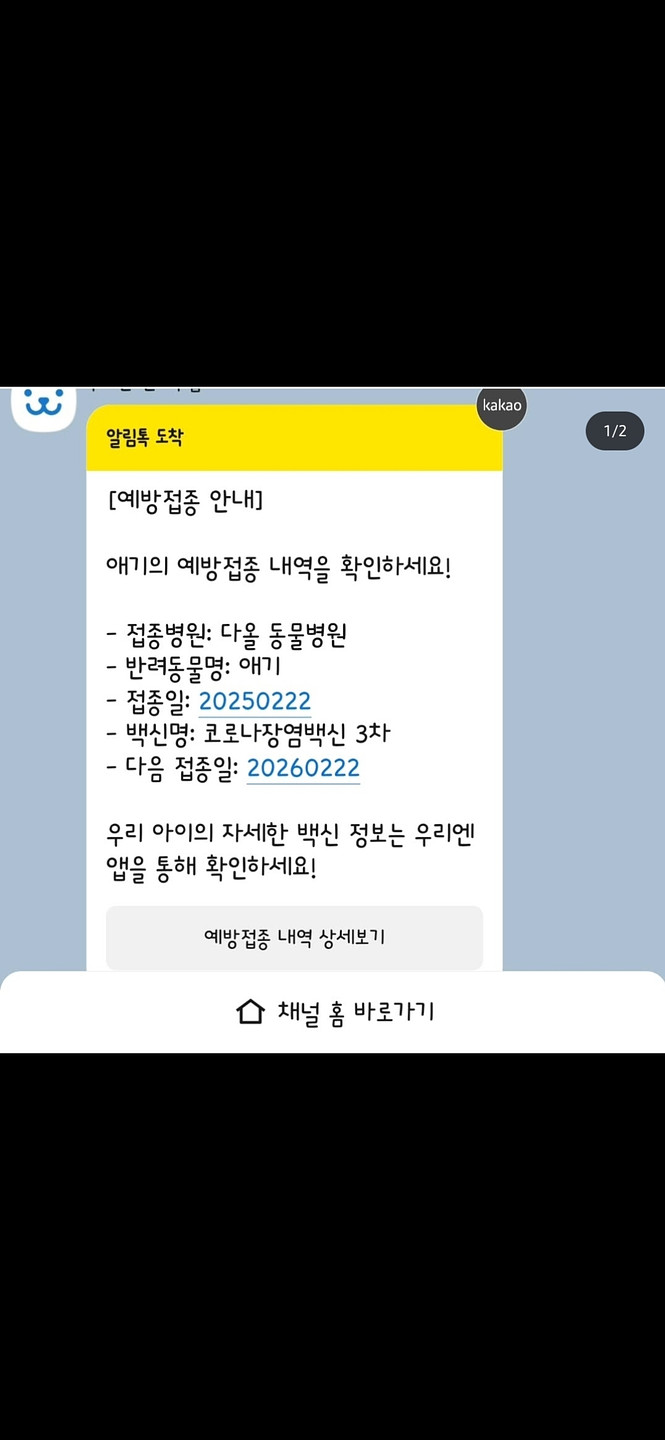The image size is (665, 1440).
Task: Go to 채널 홈 바로가기
Action: tap(334, 1011)
